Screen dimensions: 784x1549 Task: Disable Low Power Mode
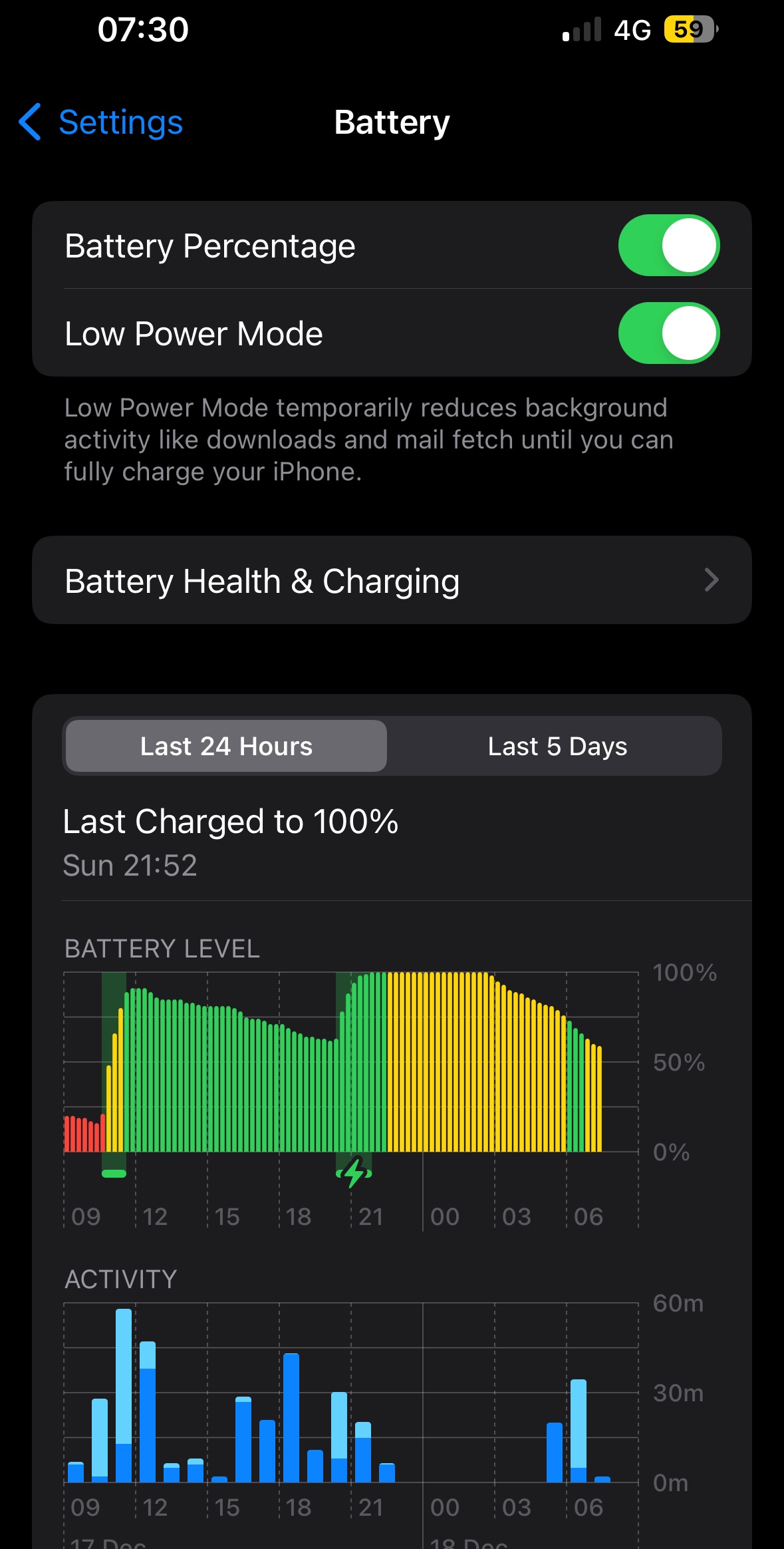[x=668, y=333]
